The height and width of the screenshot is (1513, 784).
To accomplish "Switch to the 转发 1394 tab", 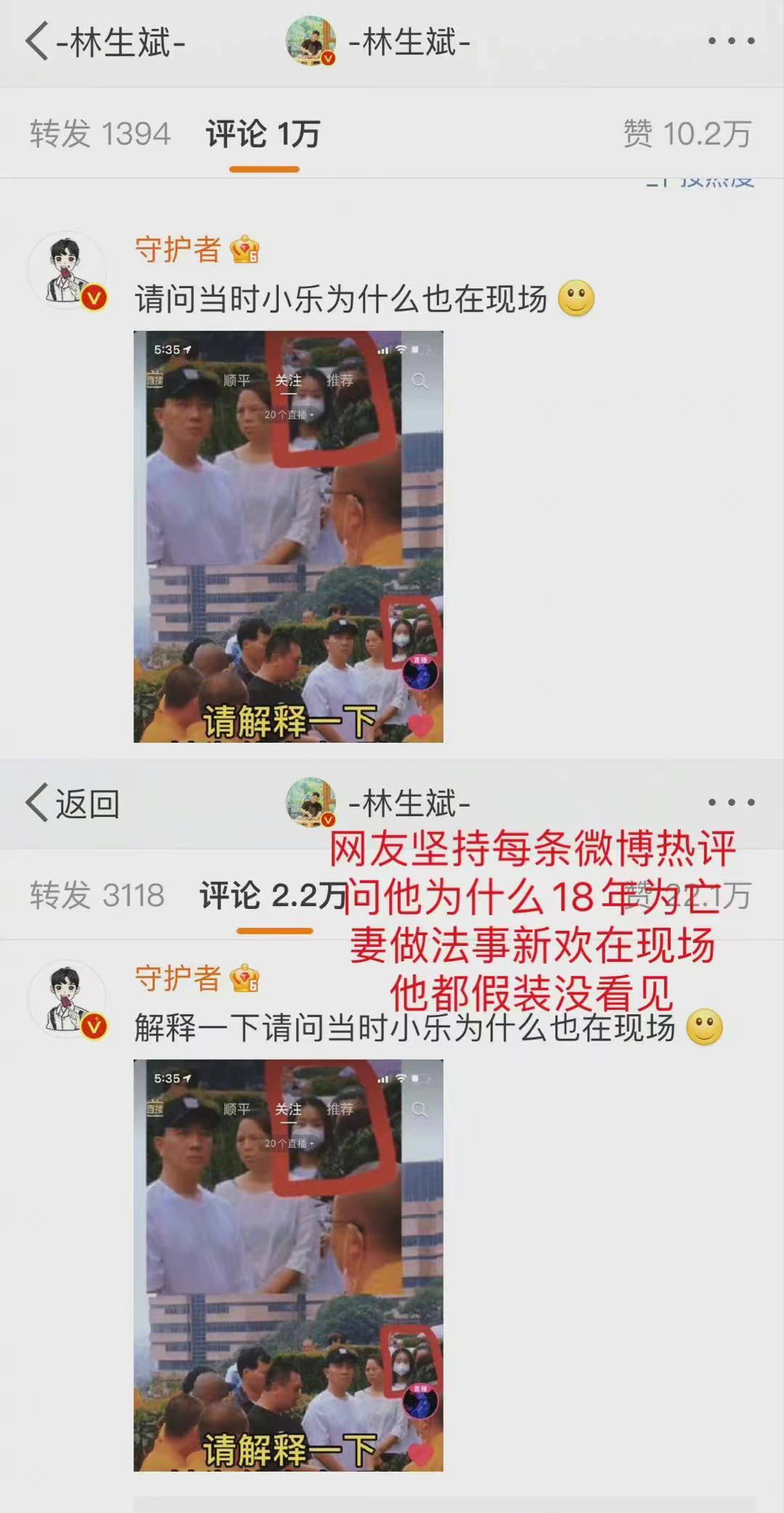I will 100,132.
